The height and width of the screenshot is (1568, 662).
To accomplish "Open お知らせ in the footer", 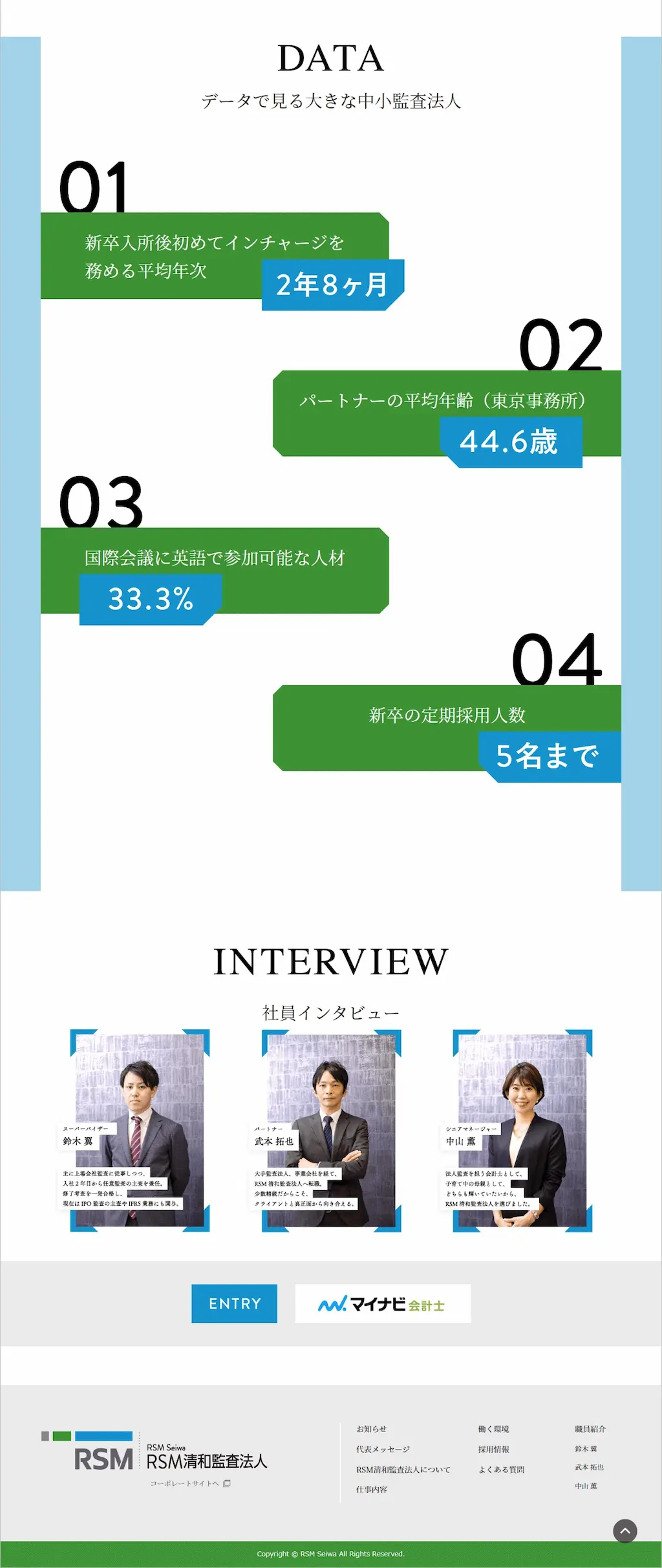I will (371, 1429).
